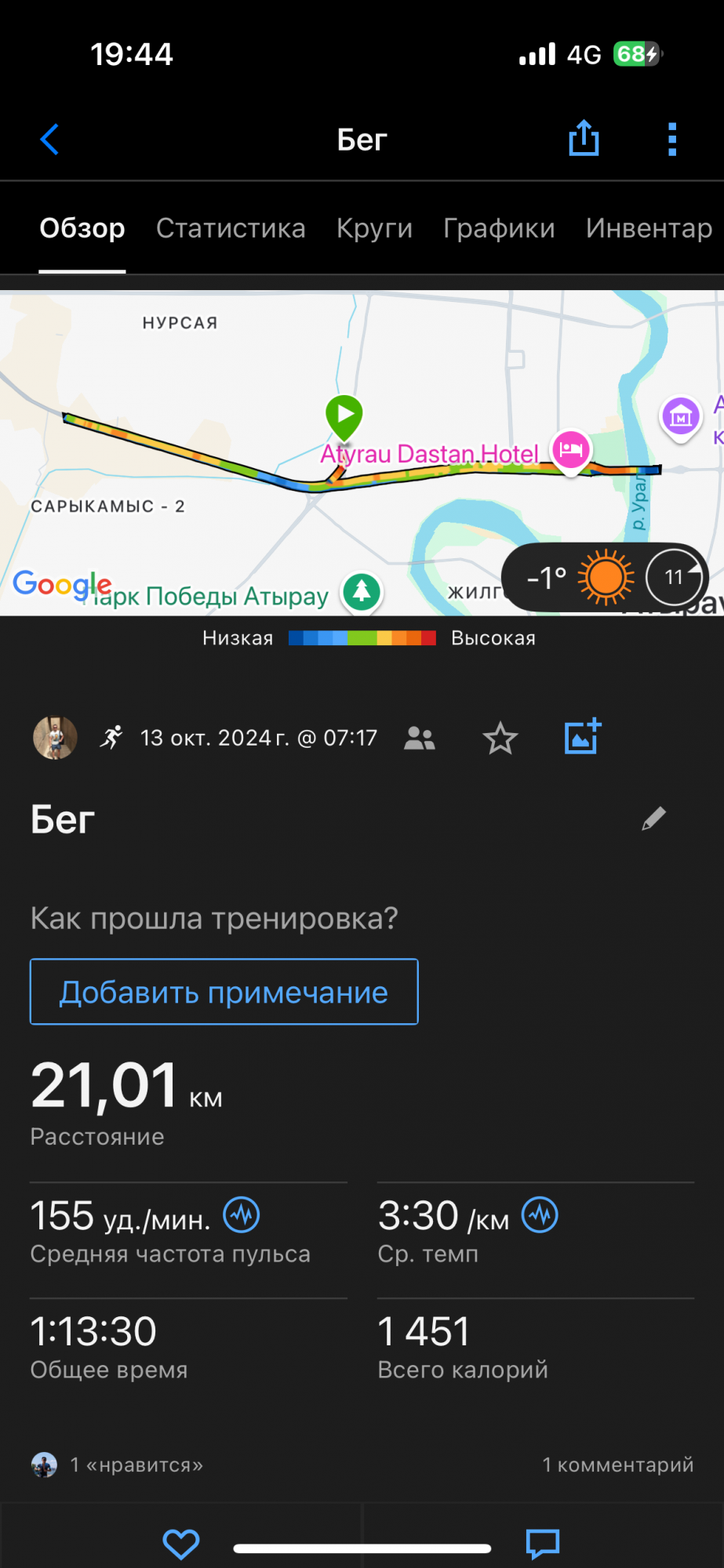Like this activity with the heart
This screenshot has width=724, height=1568.
point(180,1543)
